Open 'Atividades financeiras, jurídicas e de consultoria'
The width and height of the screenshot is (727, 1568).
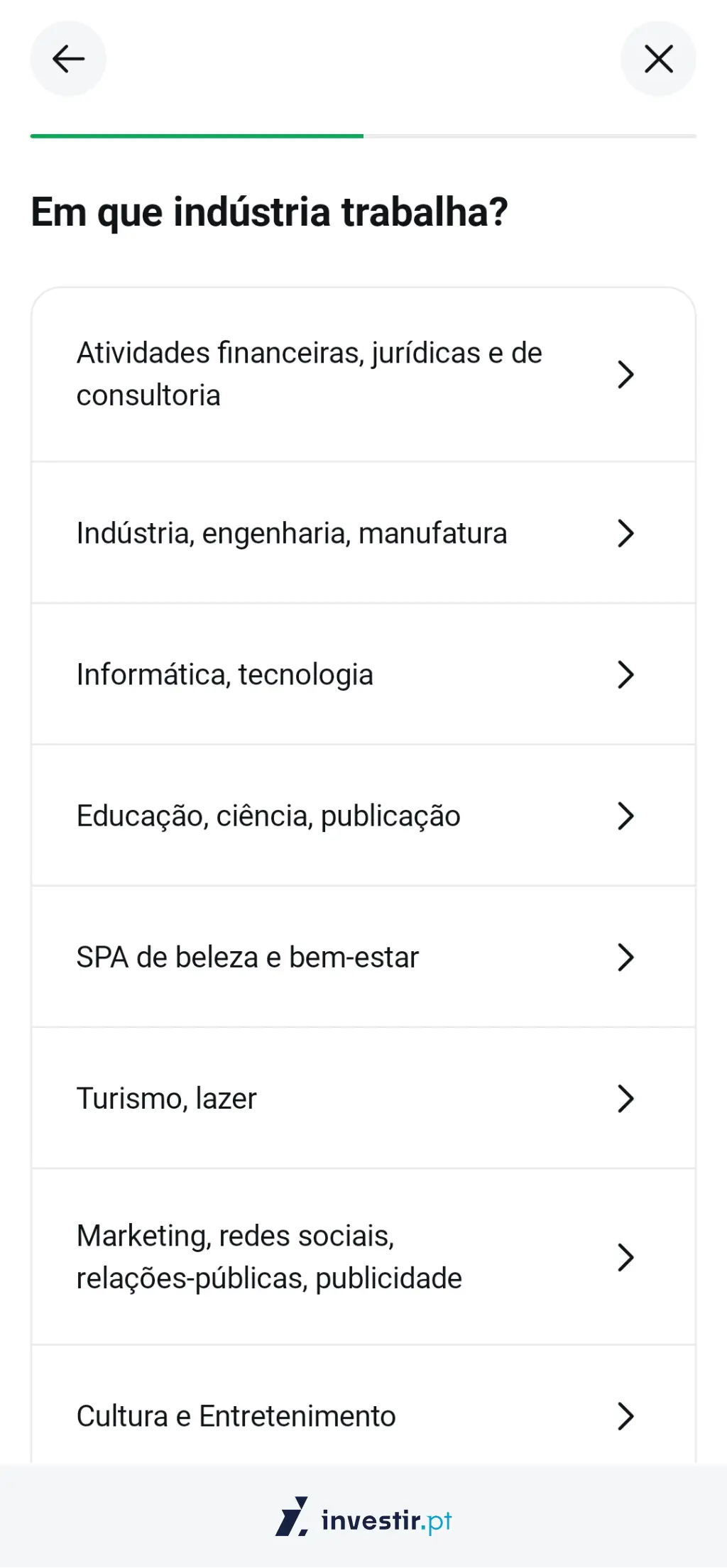click(x=309, y=374)
